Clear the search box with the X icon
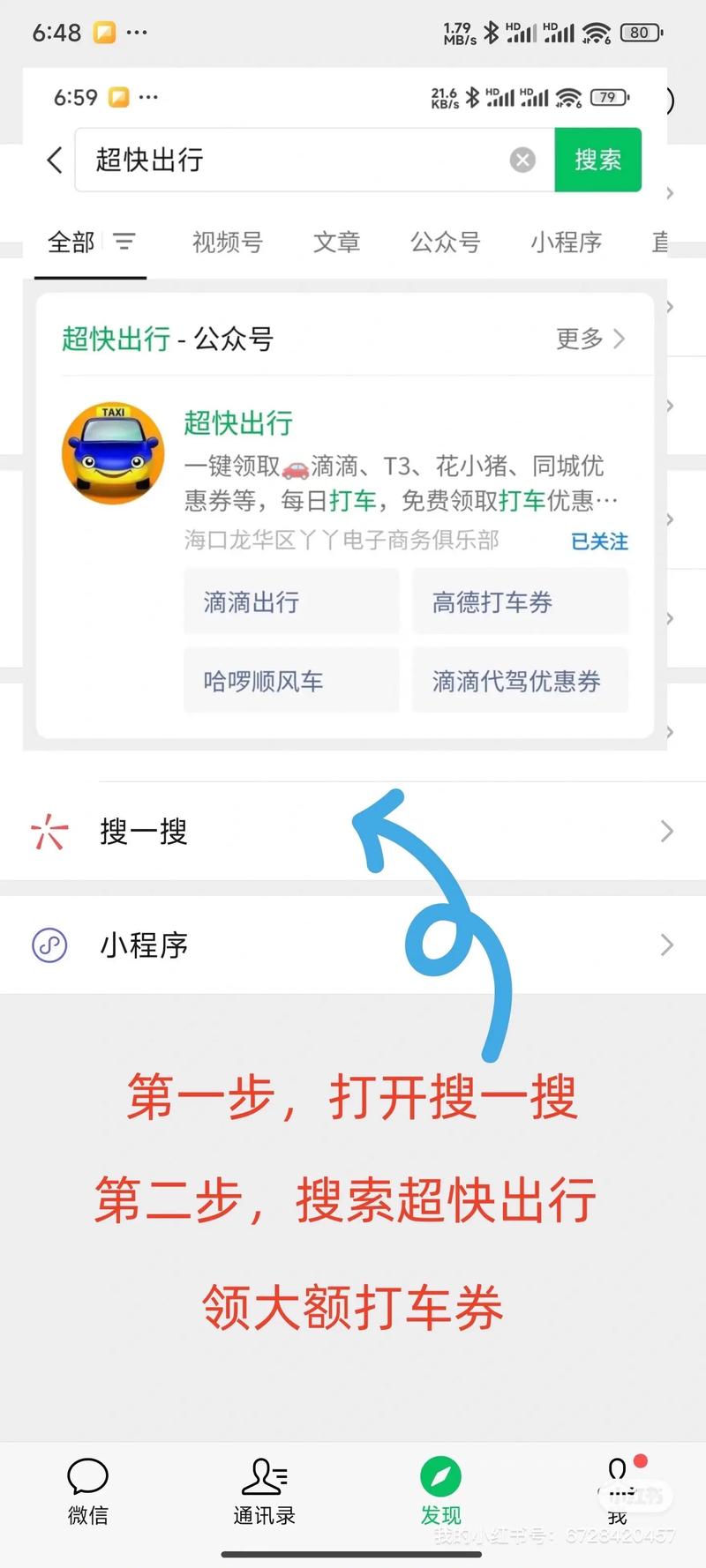The image size is (706, 1568). pyautogui.click(x=522, y=160)
